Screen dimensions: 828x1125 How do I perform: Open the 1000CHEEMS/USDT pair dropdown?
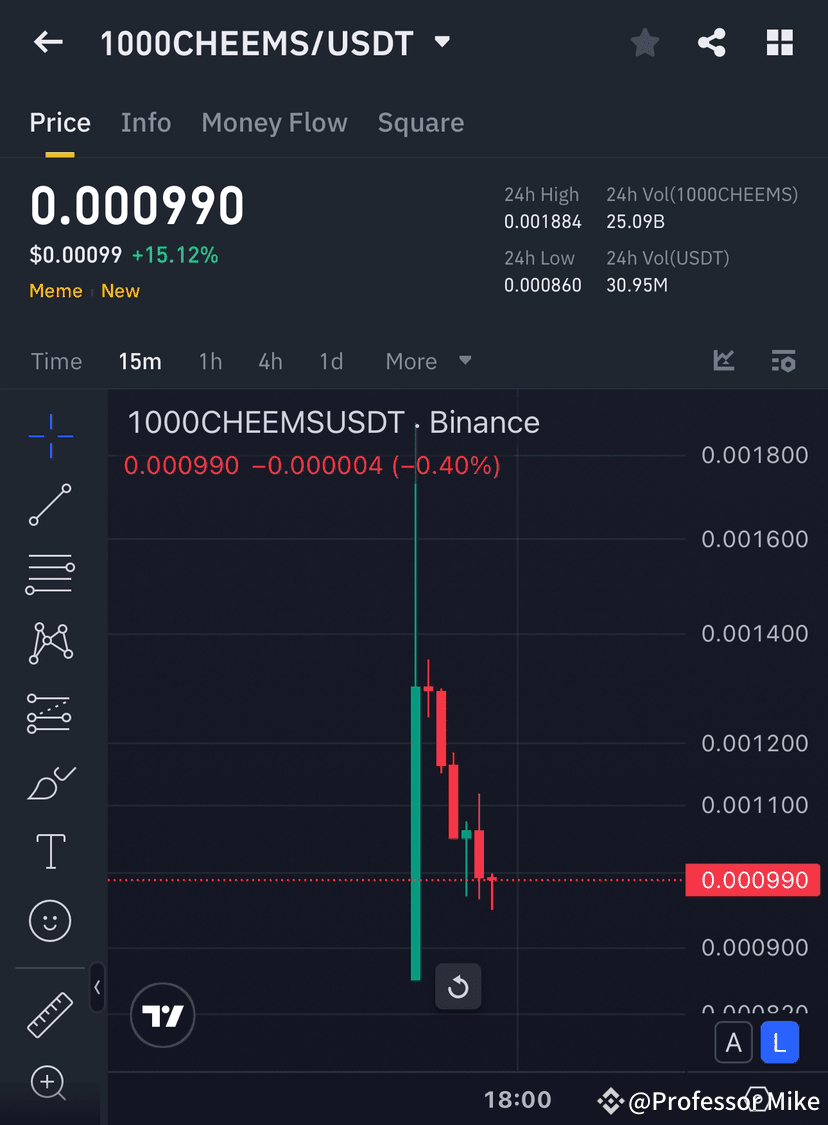pyautogui.click(x=441, y=43)
